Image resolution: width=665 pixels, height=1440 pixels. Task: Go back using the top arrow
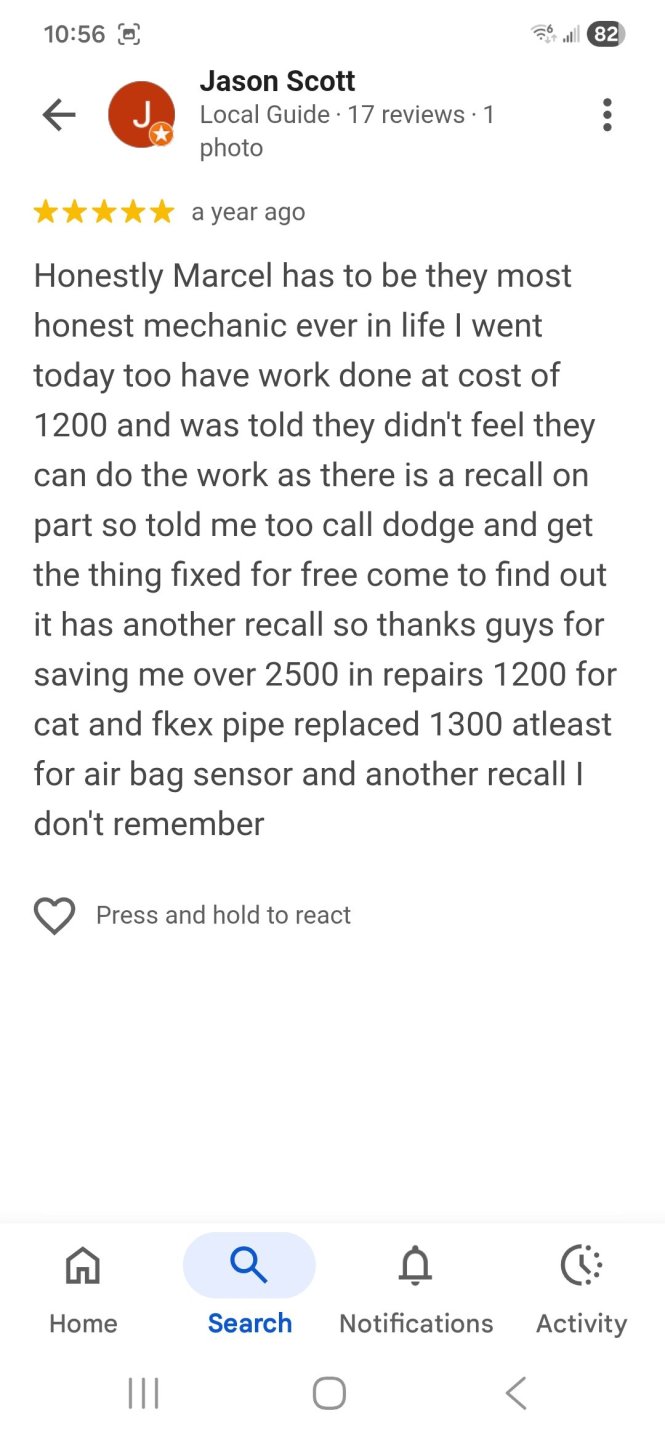coord(59,115)
